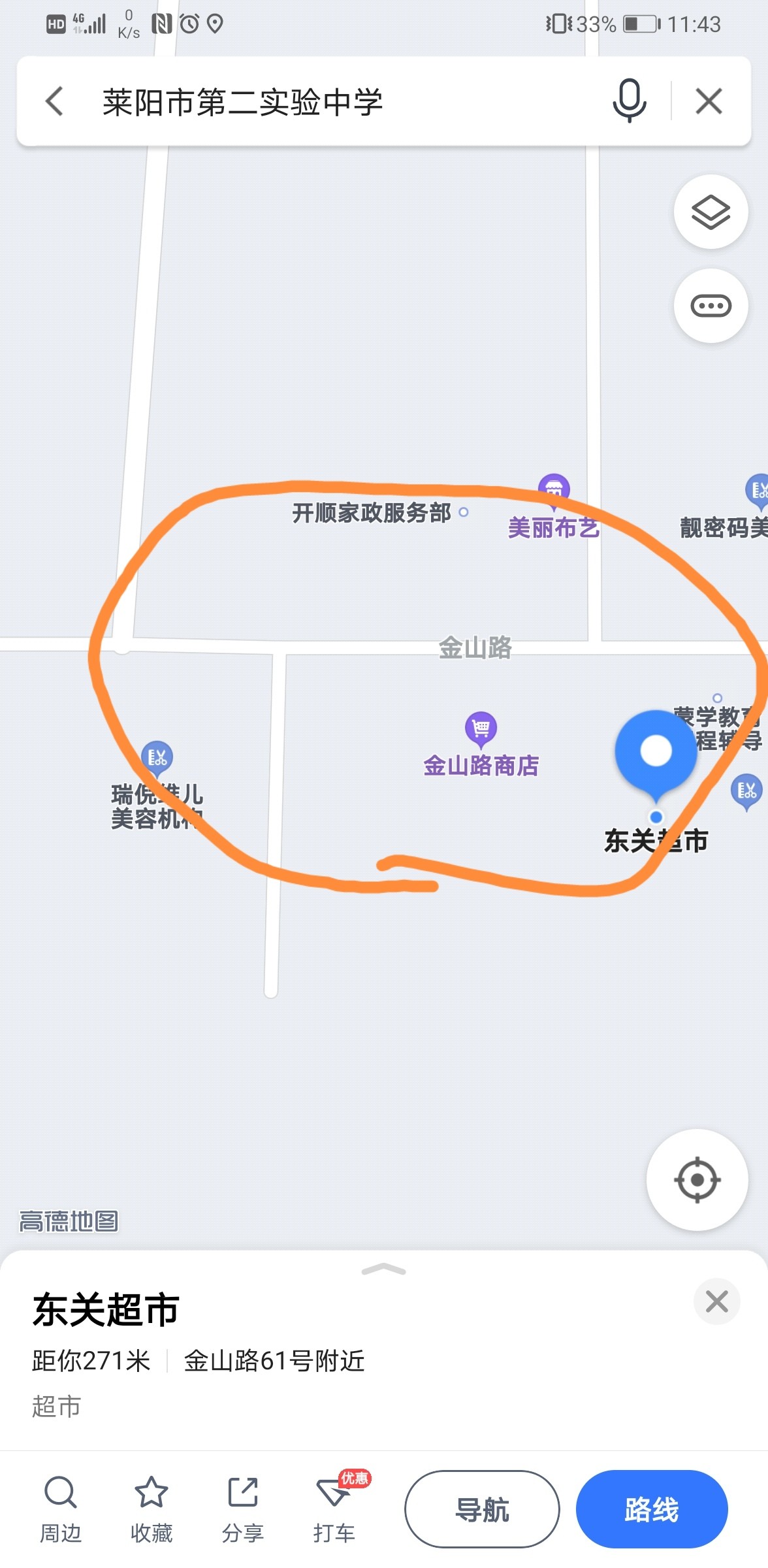The height and width of the screenshot is (1568, 768).
Task: Open the more options bubble button
Action: pos(711,306)
